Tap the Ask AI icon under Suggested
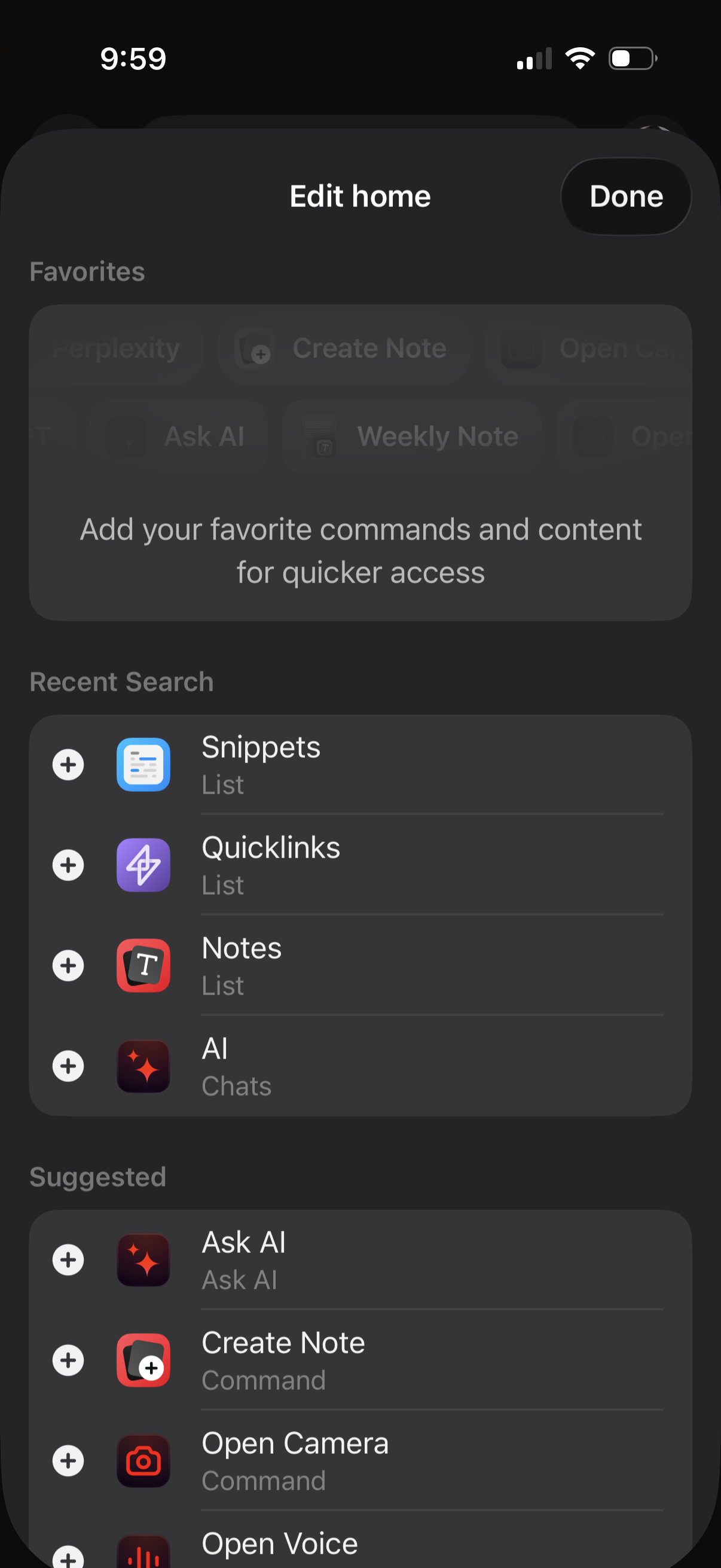Screen dimensions: 721x1568 tap(143, 1259)
